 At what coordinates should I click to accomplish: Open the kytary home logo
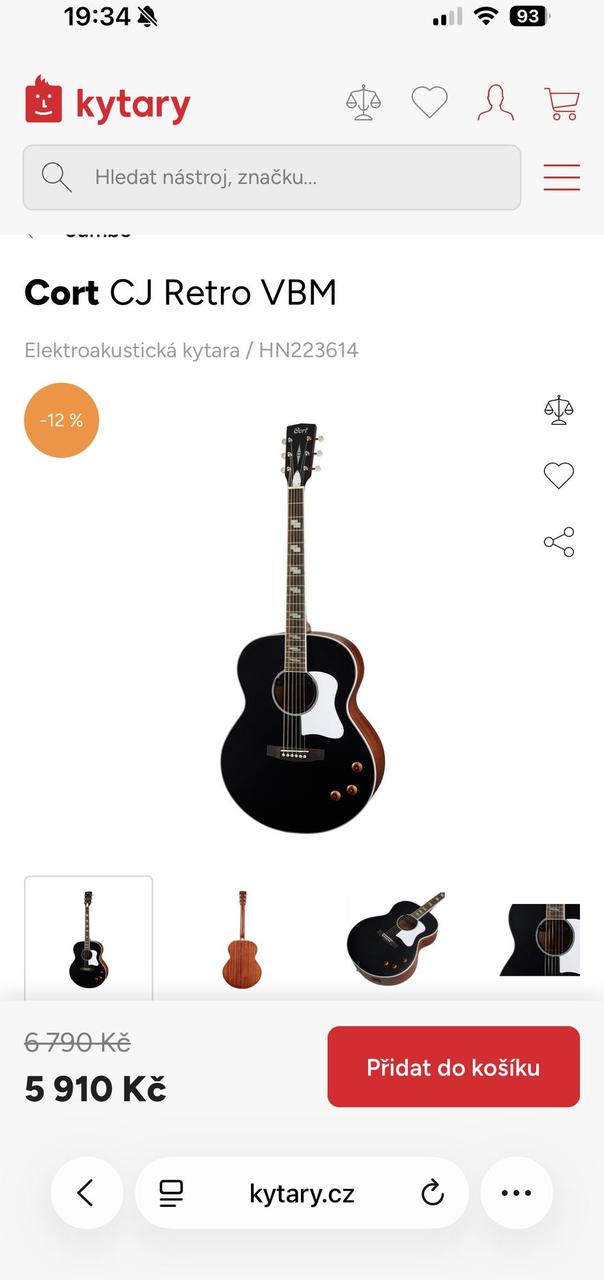[107, 102]
